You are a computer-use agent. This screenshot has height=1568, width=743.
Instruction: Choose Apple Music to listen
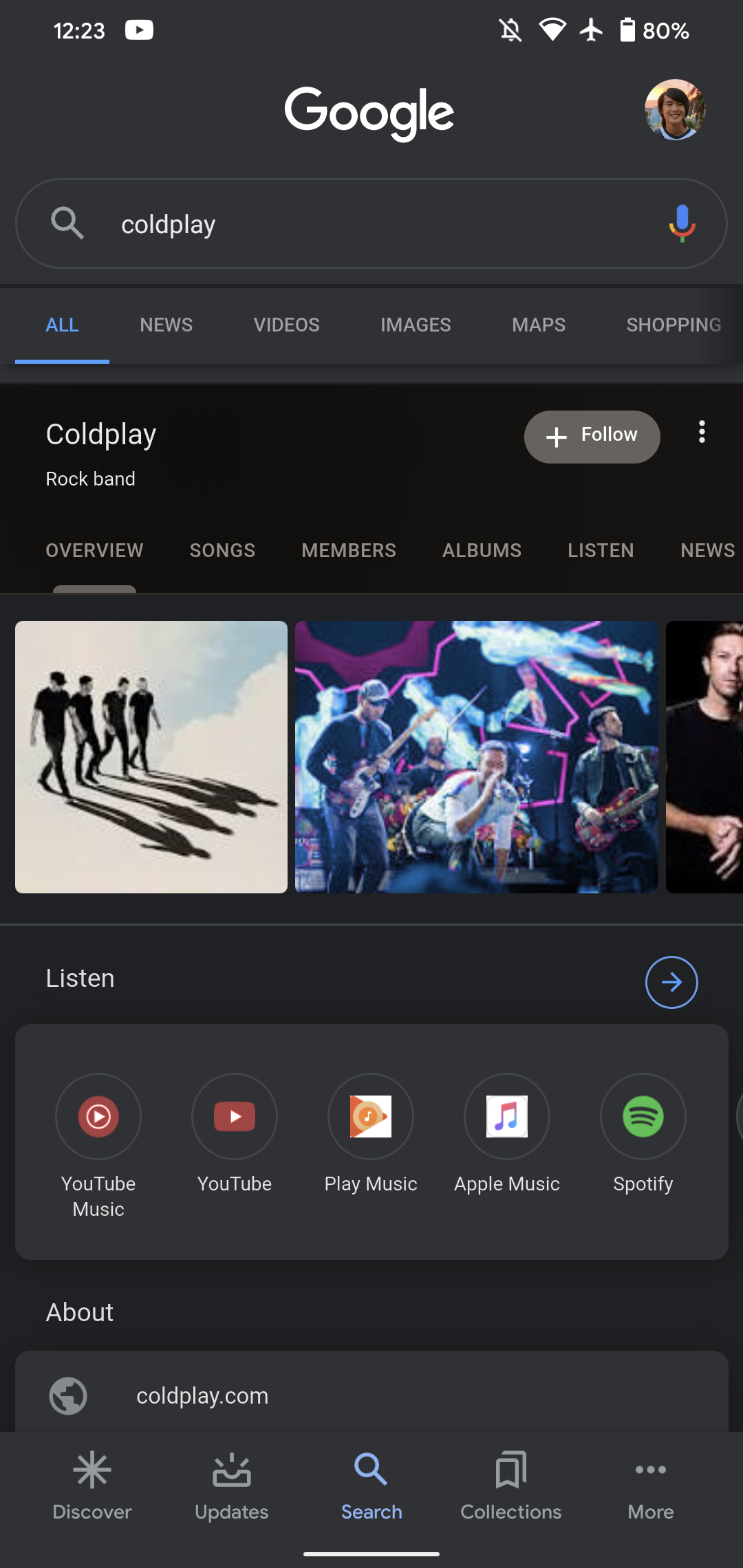[507, 1117]
